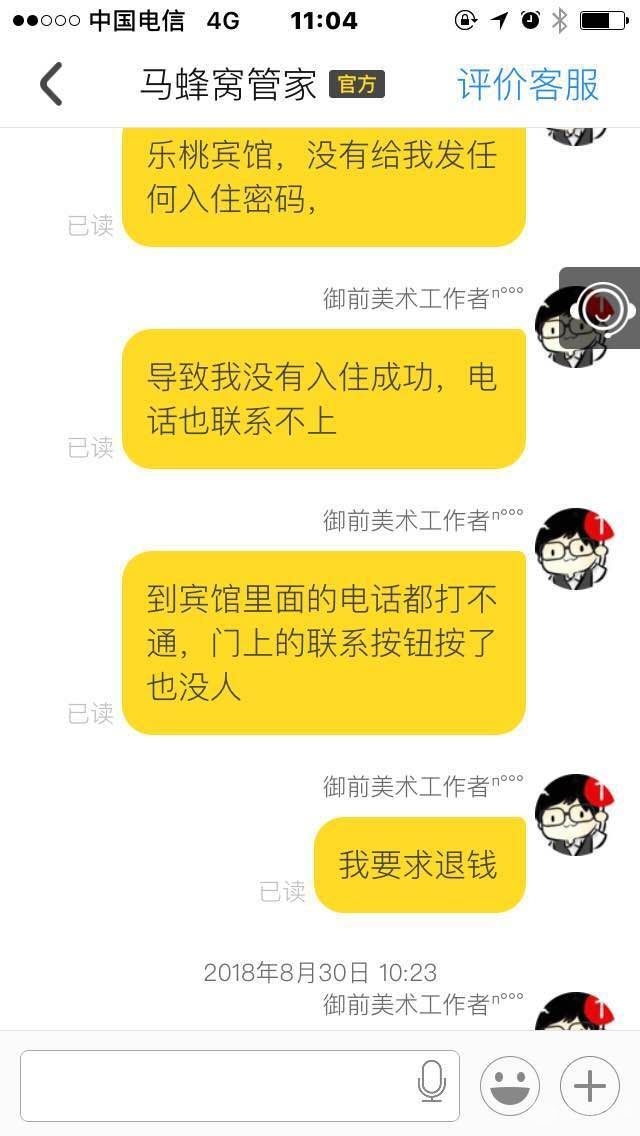Go back using the arrow
Viewport: 640px width, 1136px height.
[51, 84]
